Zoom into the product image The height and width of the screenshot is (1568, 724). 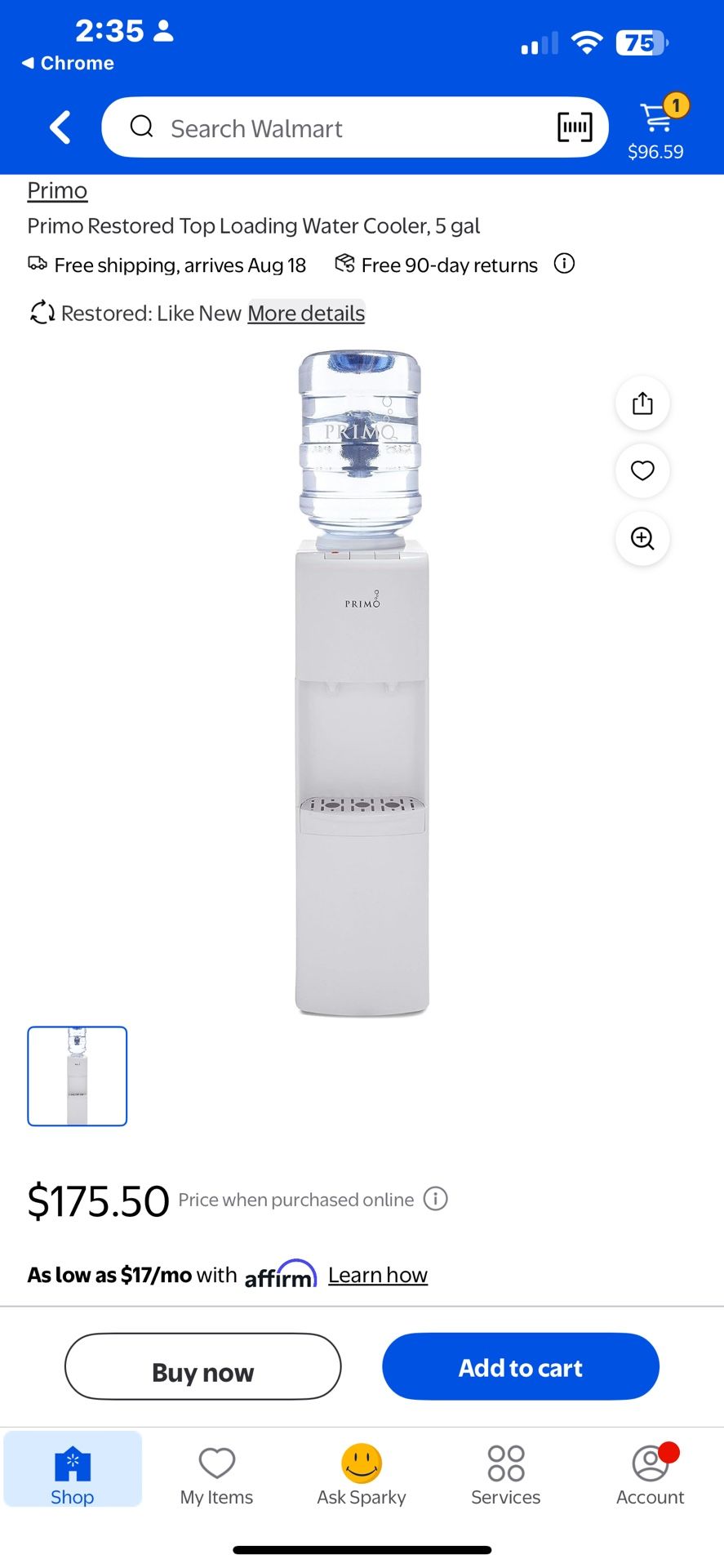[x=642, y=538]
